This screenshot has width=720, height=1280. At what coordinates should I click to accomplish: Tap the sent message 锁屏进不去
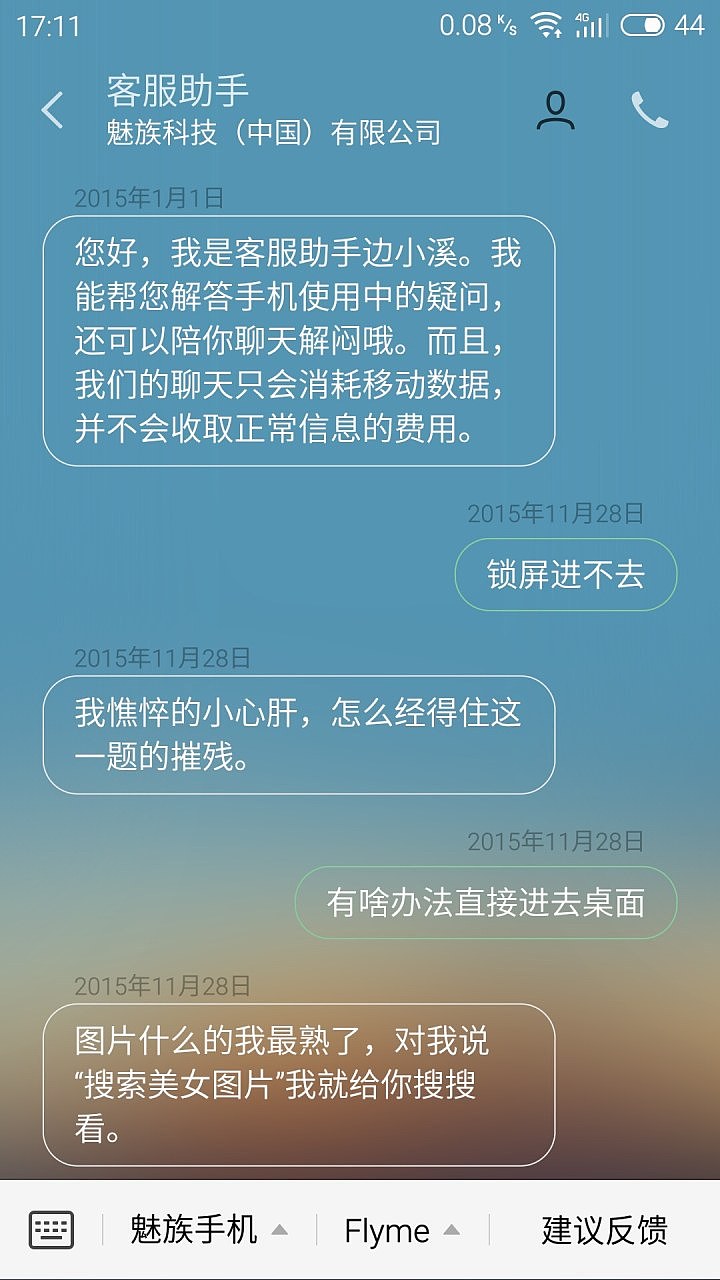[565, 574]
